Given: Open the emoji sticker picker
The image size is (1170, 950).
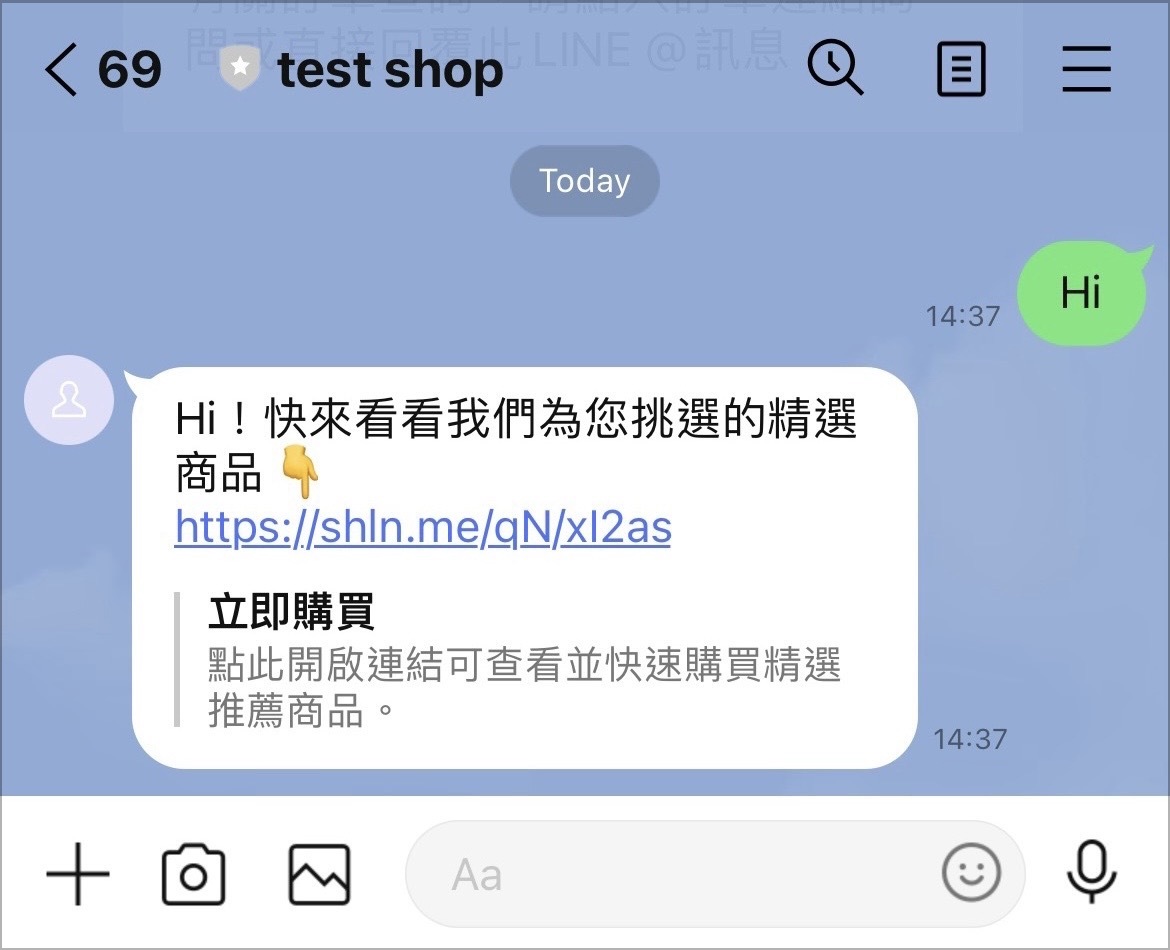Looking at the screenshot, I should click(x=971, y=873).
